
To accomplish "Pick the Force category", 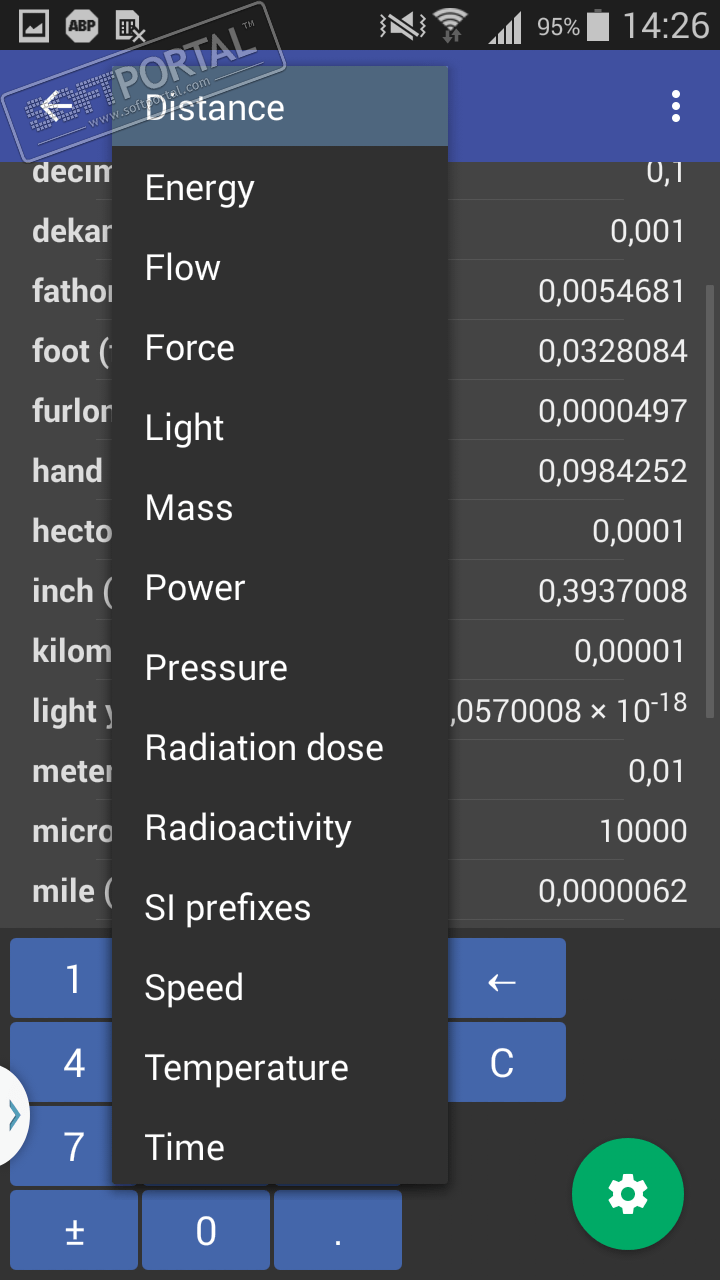I will pyautogui.click(x=279, y=347).
